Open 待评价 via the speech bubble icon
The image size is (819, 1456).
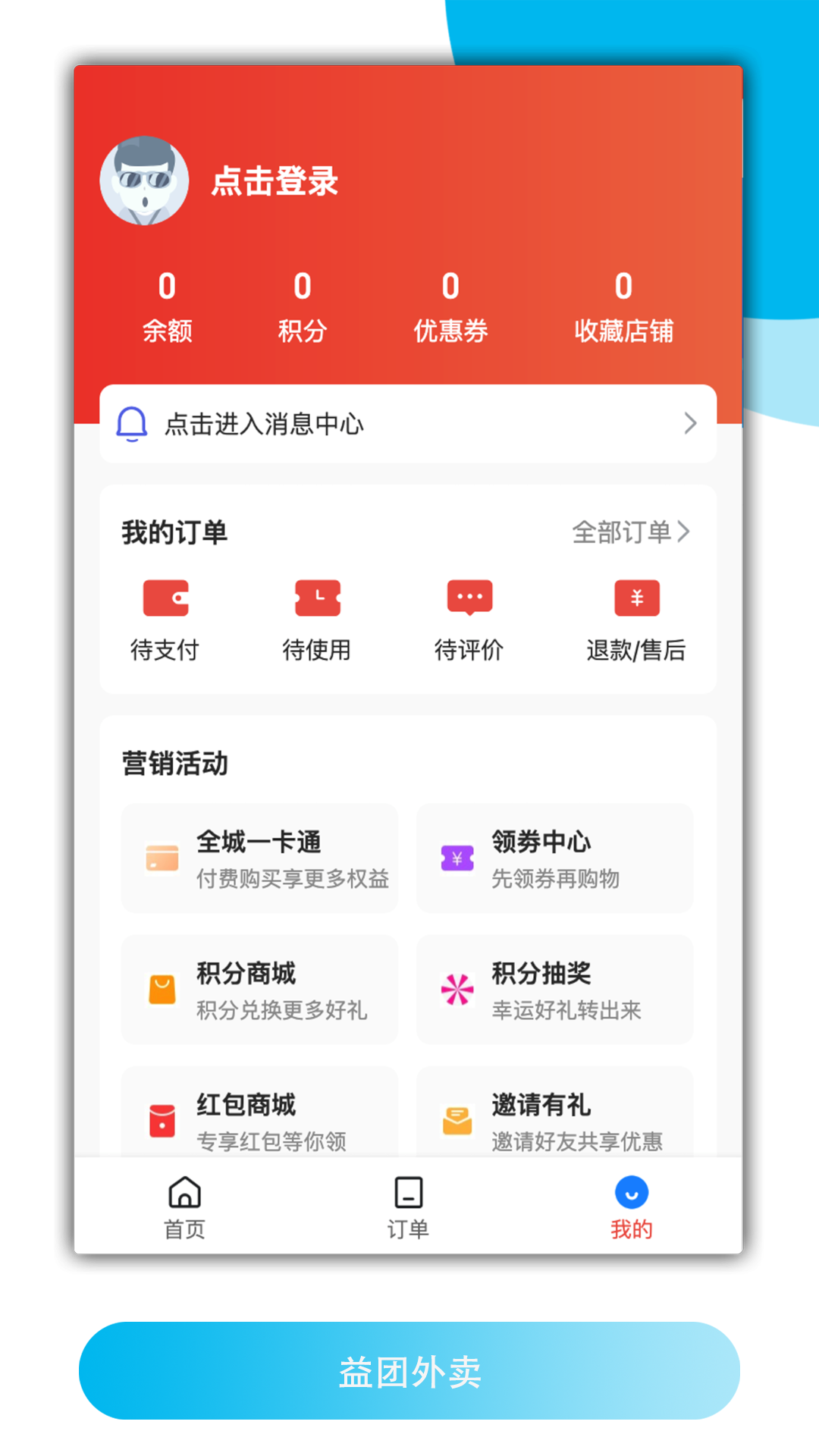[469, 599]
